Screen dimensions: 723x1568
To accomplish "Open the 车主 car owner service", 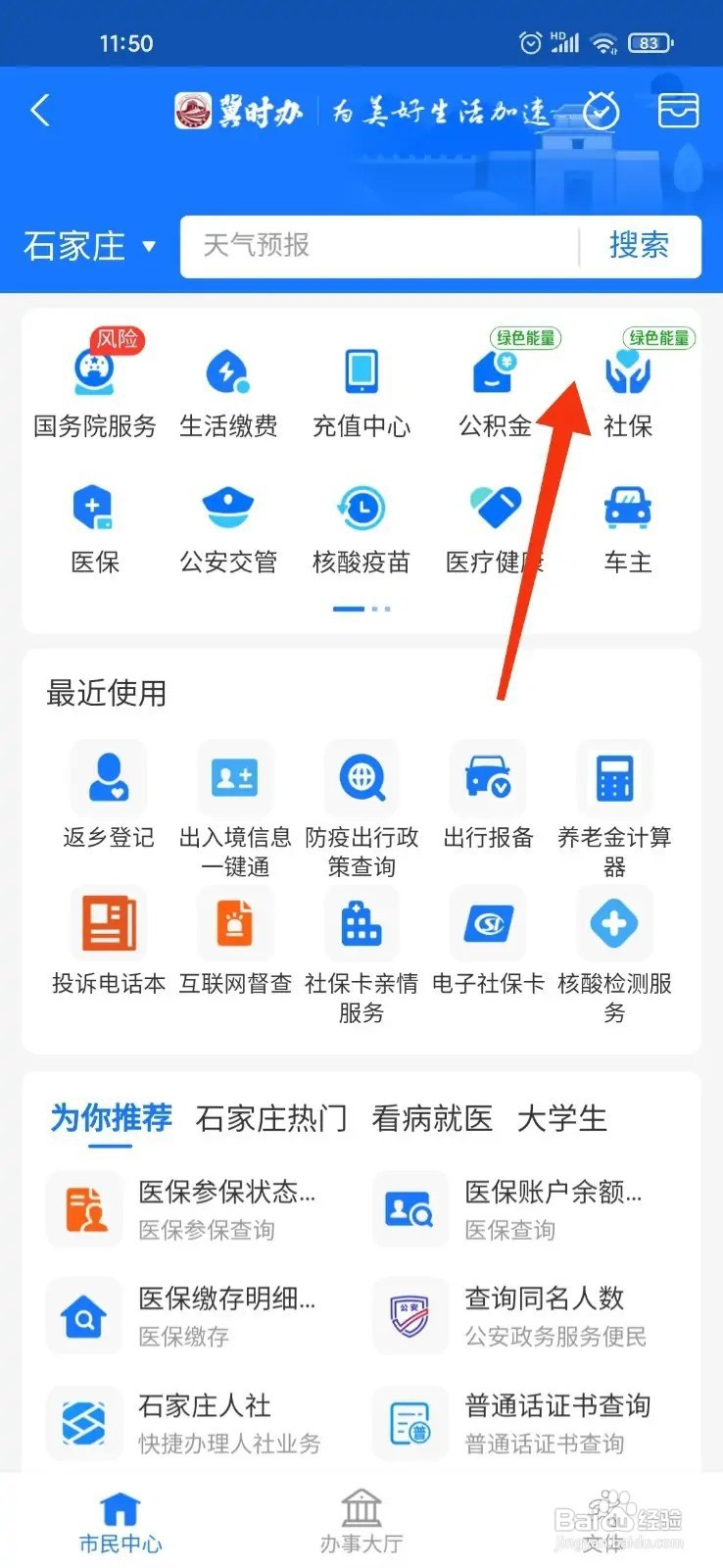I will pyautogui.click(x=627, y=526).
